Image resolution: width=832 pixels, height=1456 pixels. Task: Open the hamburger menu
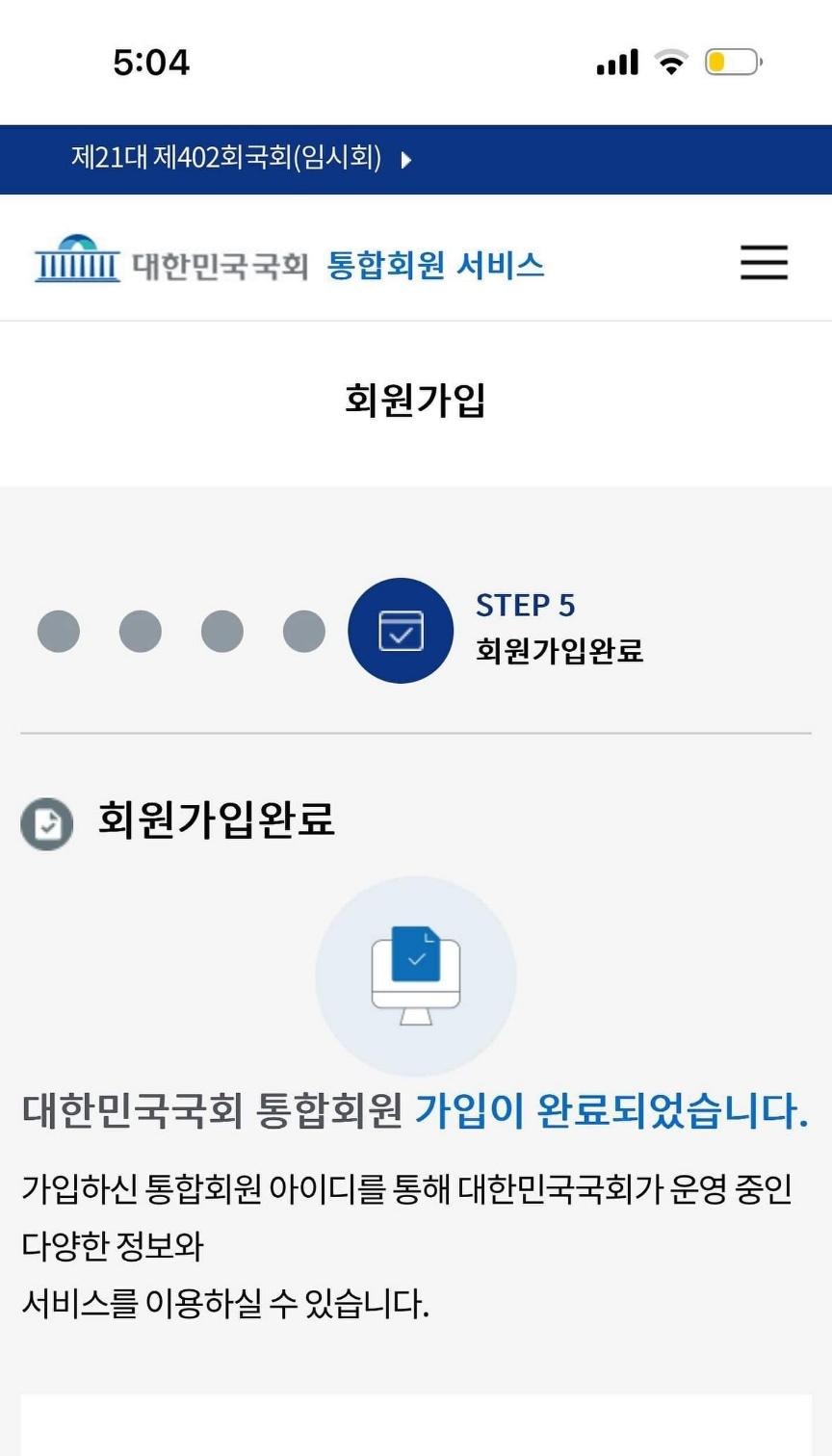pyautogui.click(x=764, y=262)
